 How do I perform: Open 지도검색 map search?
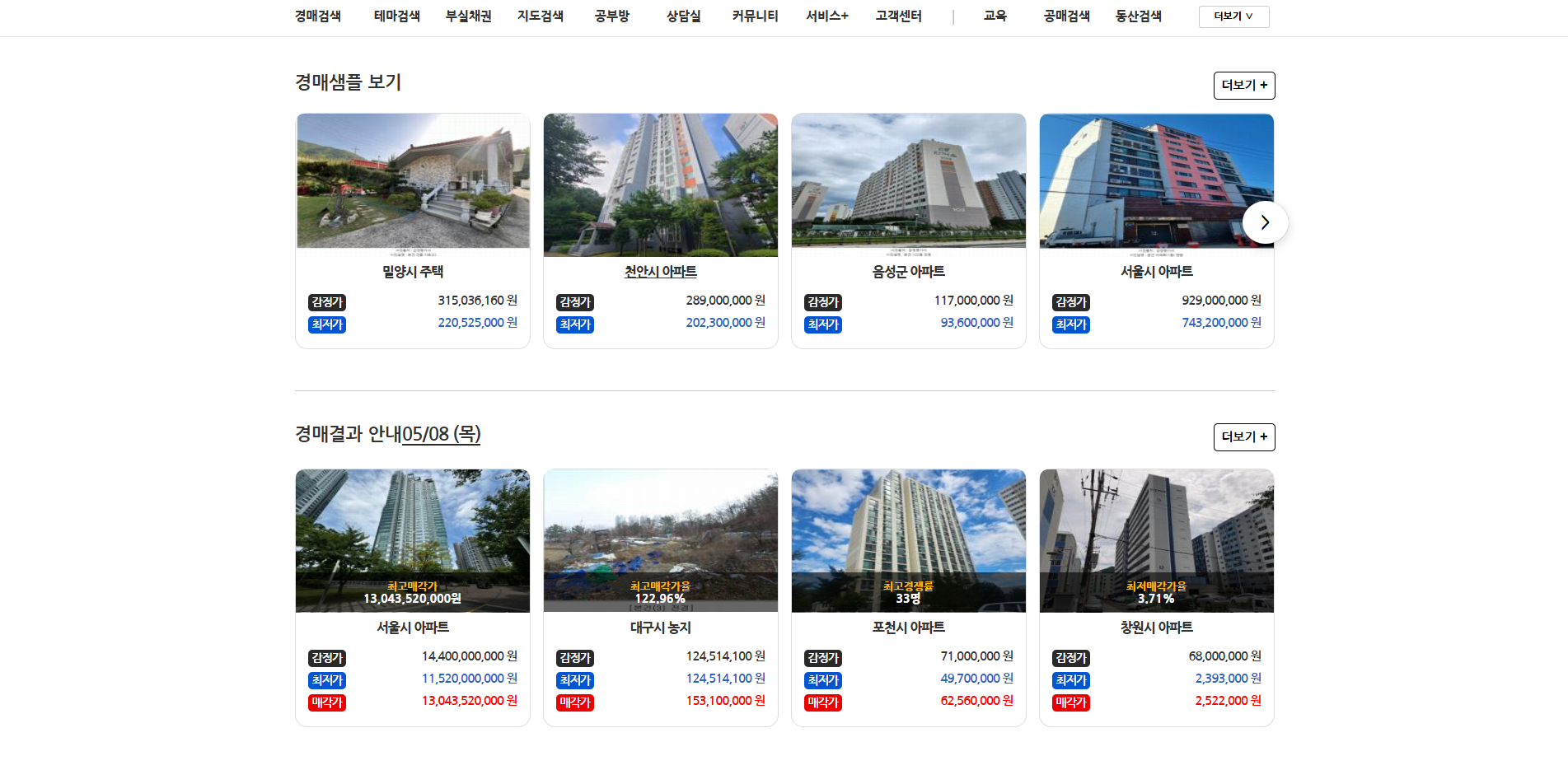[540, 16]
